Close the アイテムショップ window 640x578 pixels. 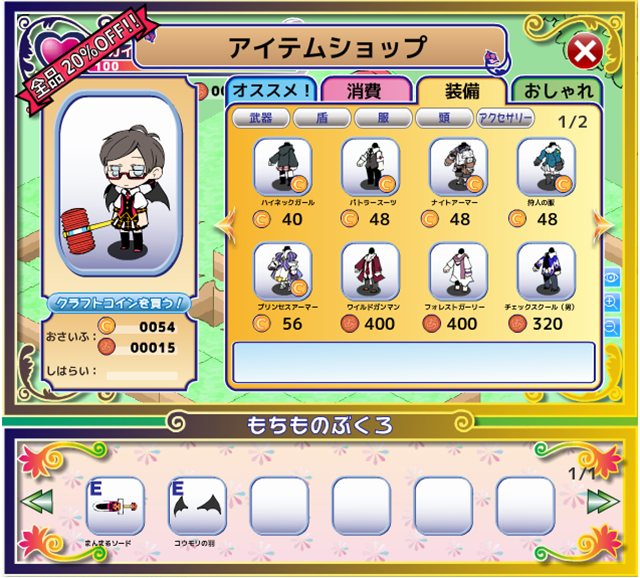pyautogui.click(x=585, y=52)
